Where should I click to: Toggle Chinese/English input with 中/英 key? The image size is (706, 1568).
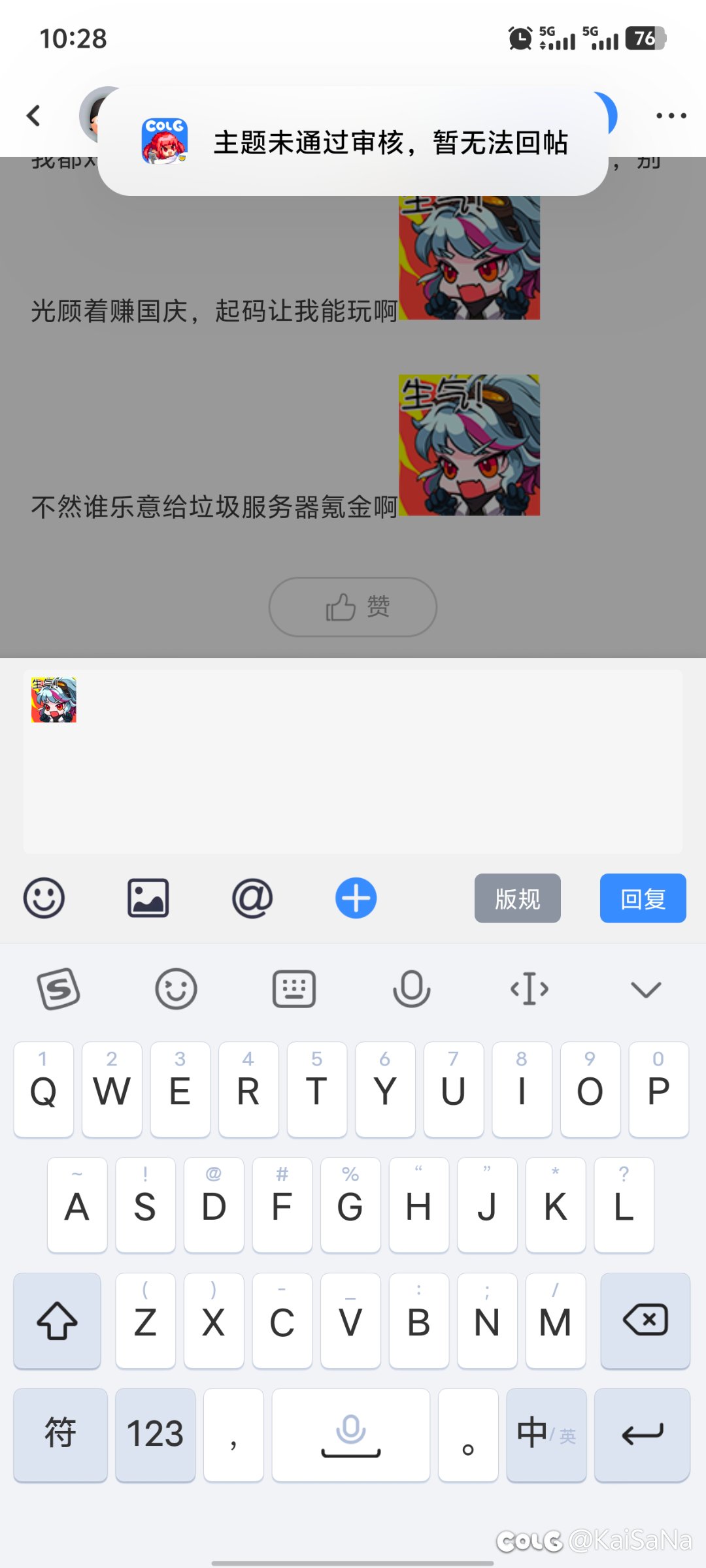[546, 1435]
